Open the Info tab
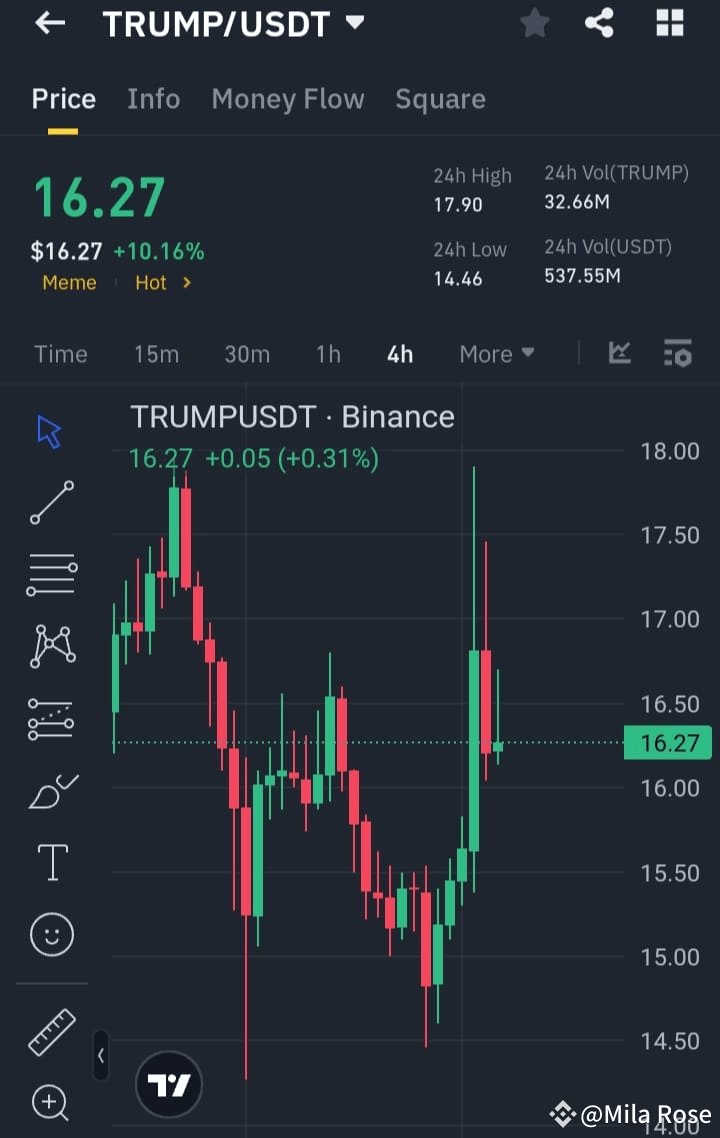Screen dimensions: 720x1138 (153, 99)
